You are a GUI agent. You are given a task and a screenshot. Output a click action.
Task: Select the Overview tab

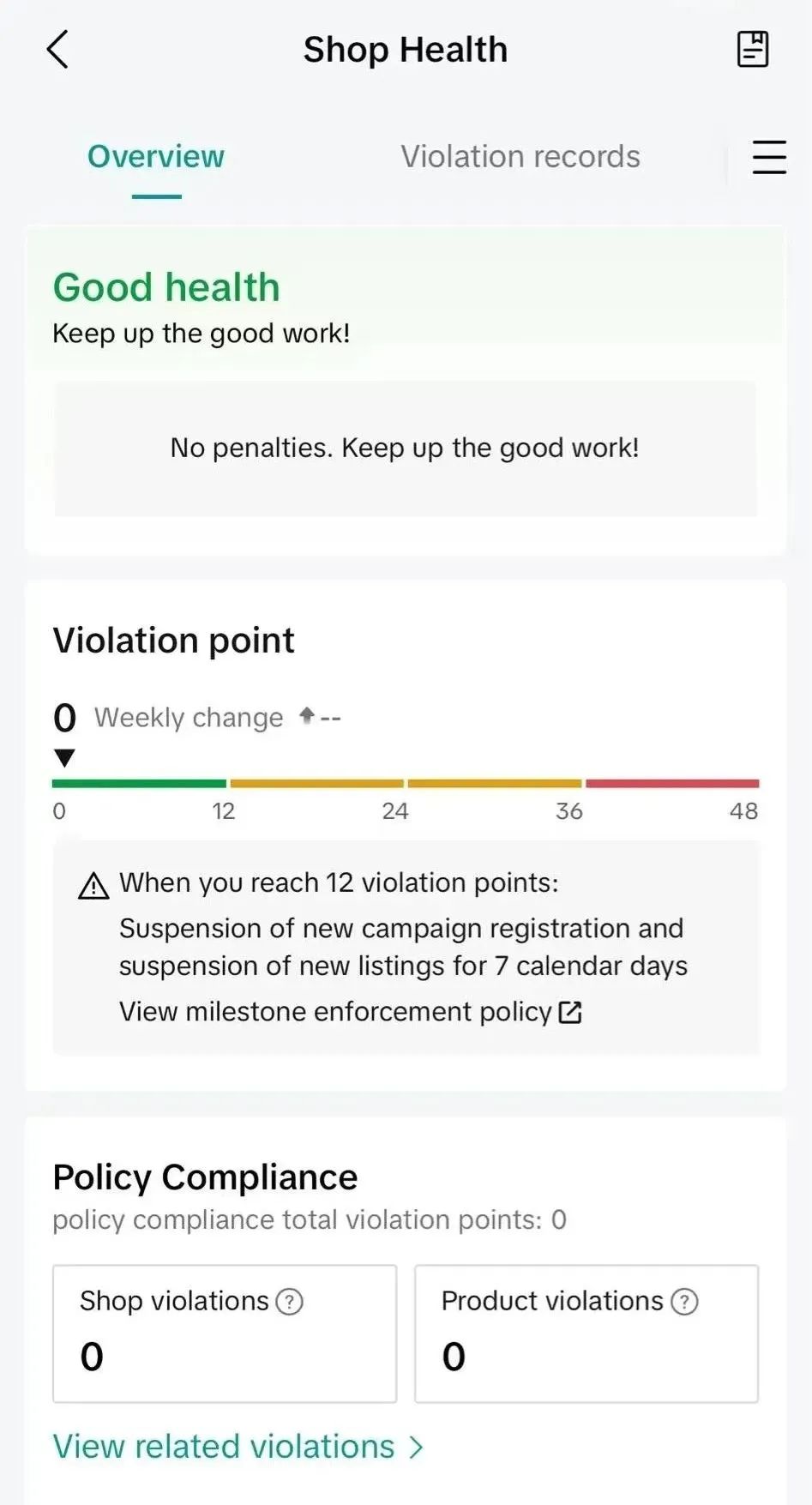pyautogui.click(x=156, y=157)
